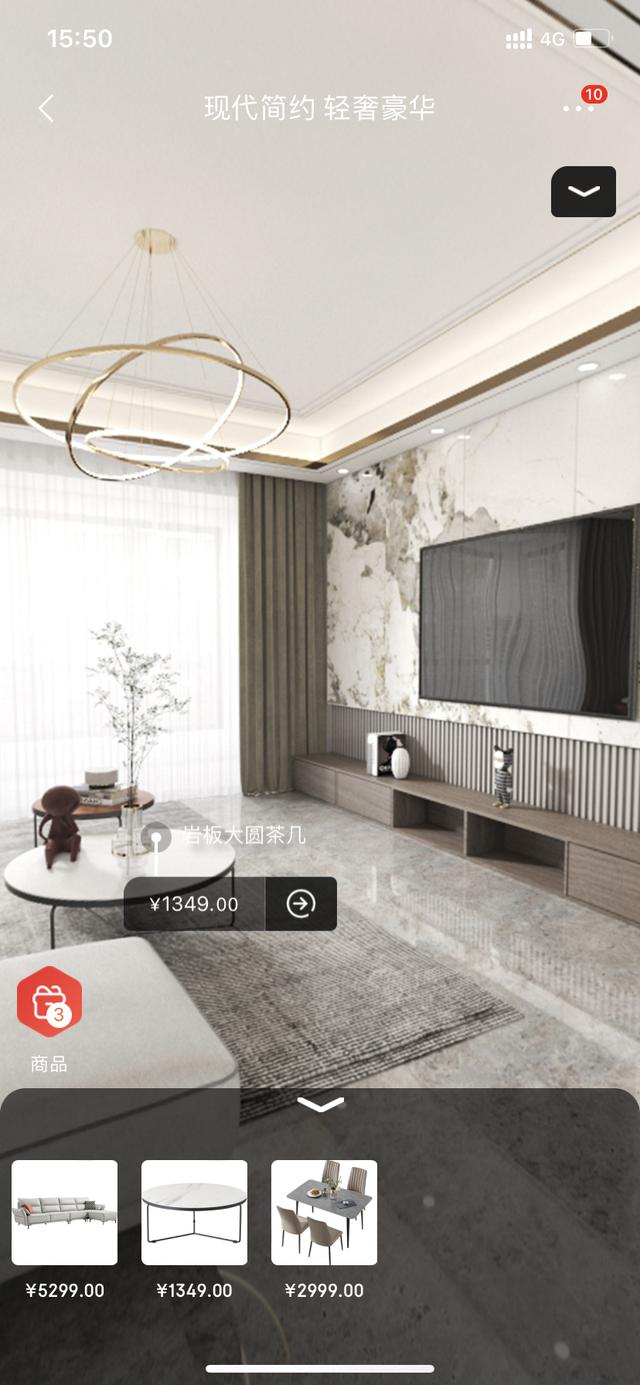Select the round coffee table thumbnail ¥1349.00
The image size is (640, 1385).
194,1212
